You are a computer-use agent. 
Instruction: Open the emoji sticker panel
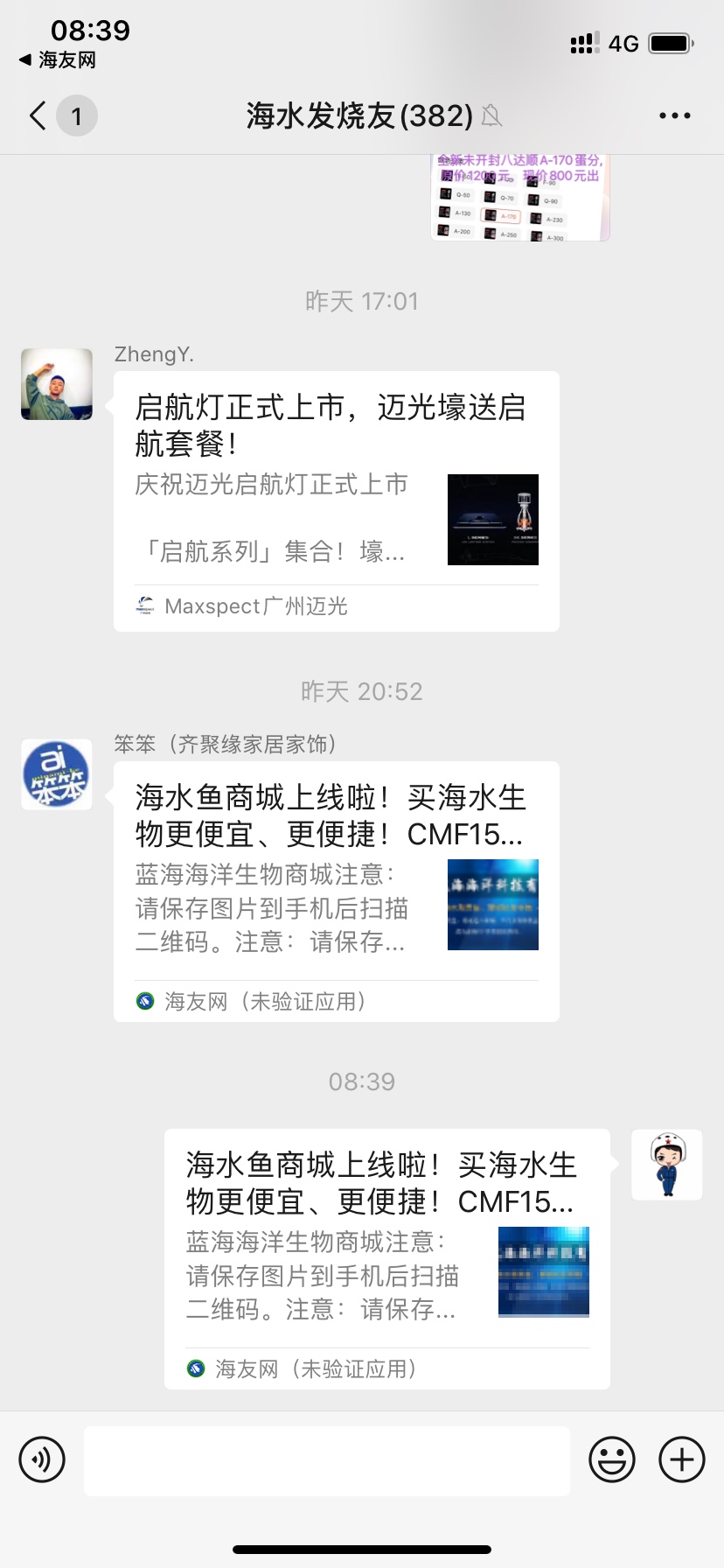(612, 1459)
